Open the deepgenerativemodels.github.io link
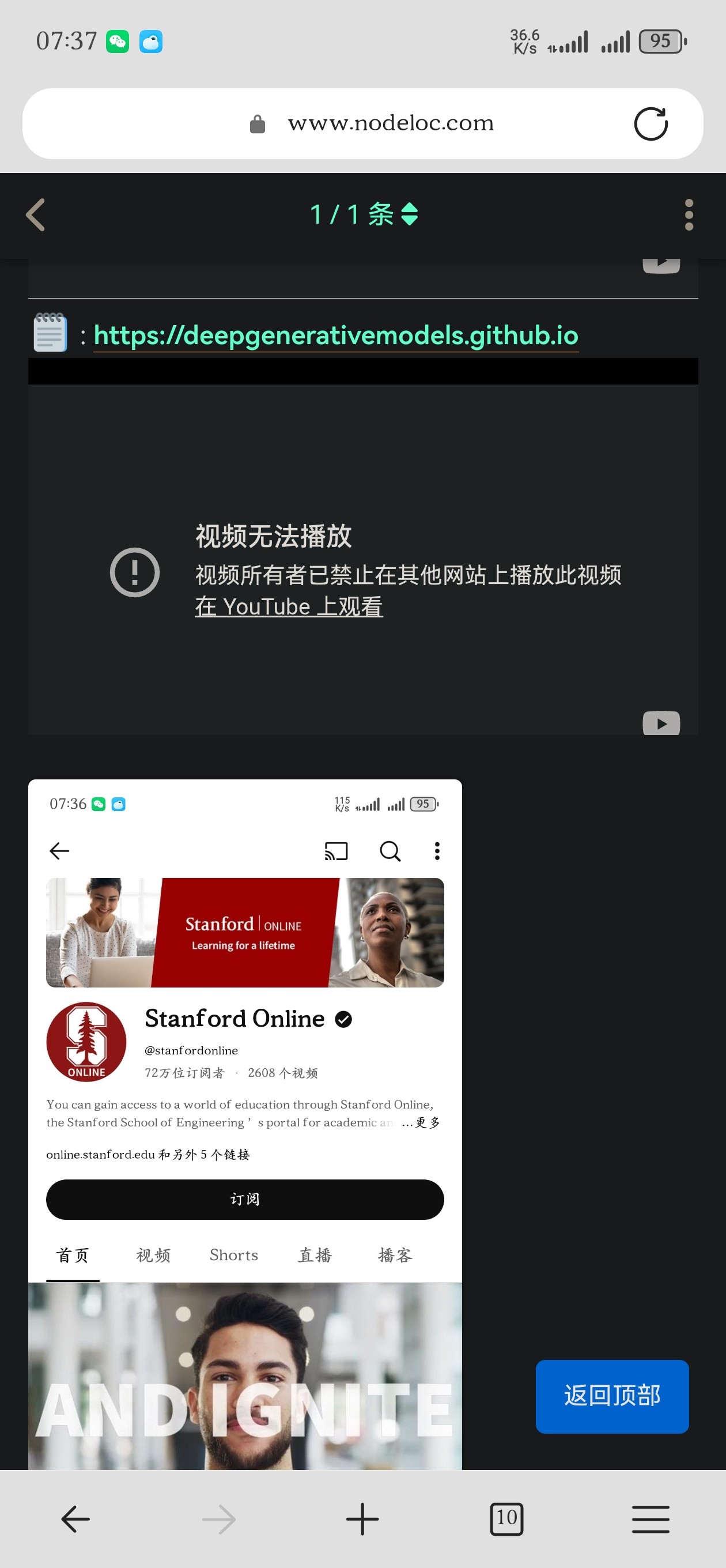 335,336
